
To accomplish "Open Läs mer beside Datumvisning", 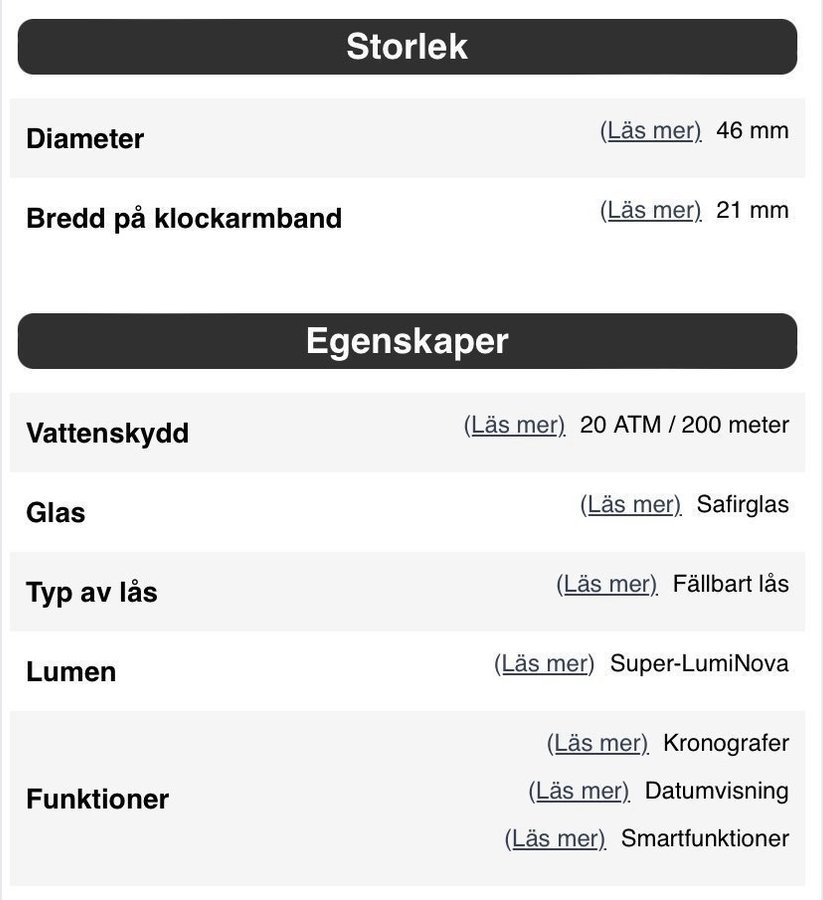I will (579, 791).
